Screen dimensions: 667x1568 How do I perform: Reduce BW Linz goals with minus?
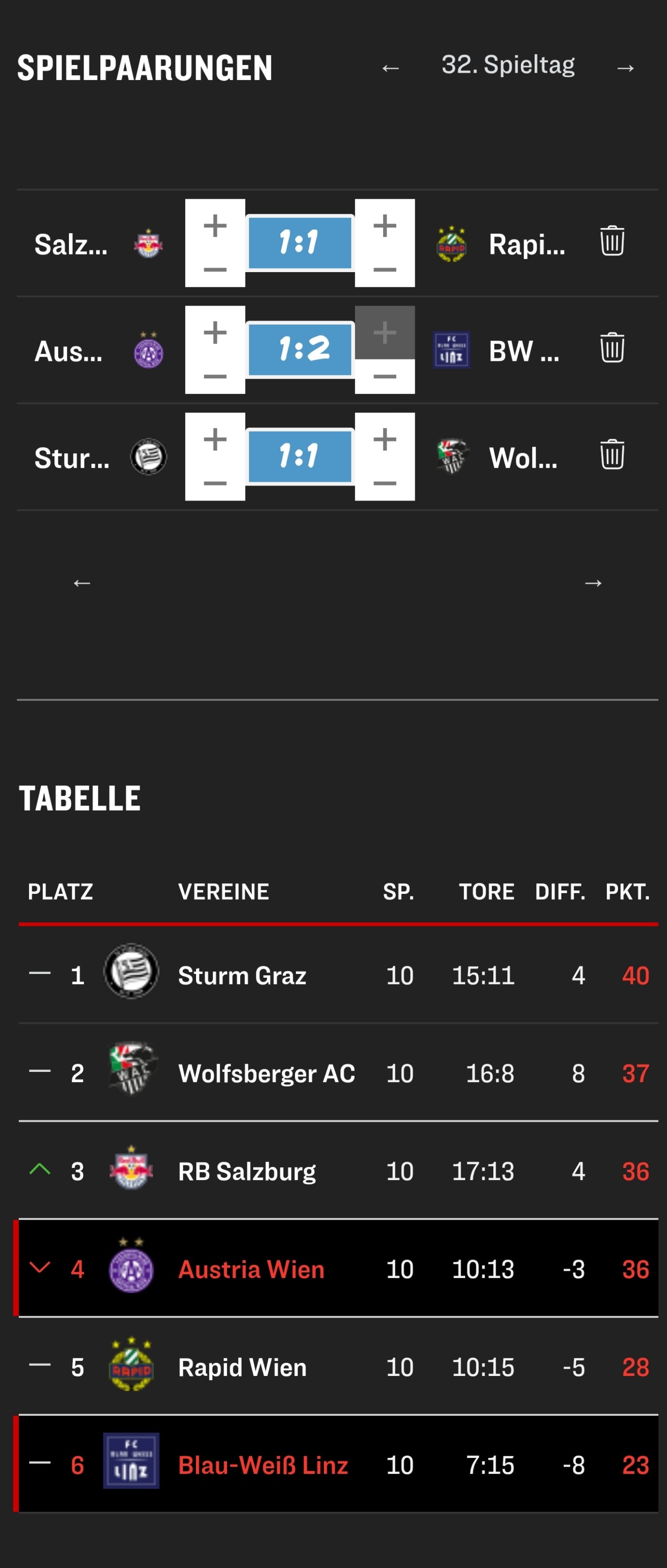(385, 376)
